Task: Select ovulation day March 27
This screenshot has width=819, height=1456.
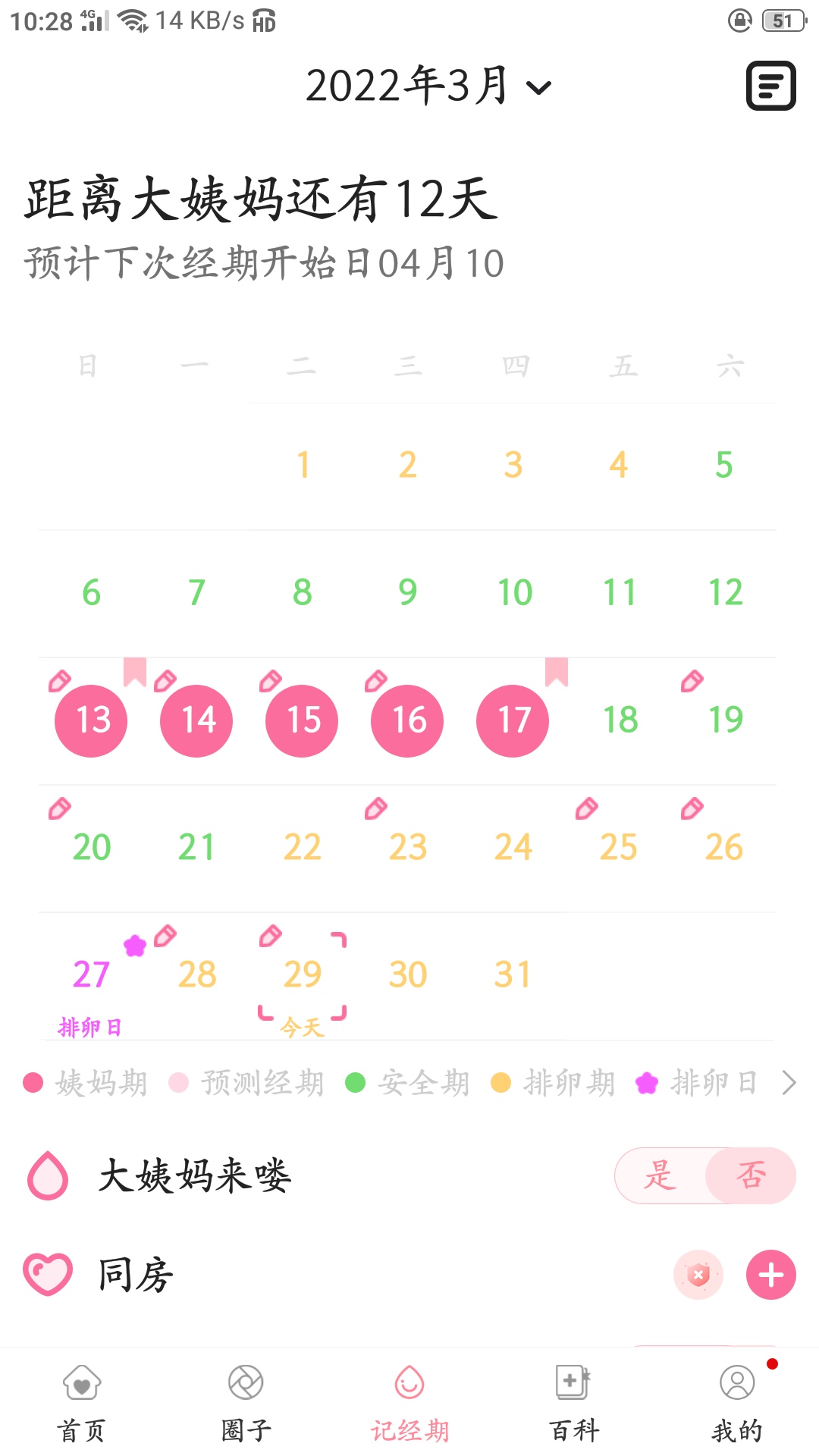Action: coord(91,975)
